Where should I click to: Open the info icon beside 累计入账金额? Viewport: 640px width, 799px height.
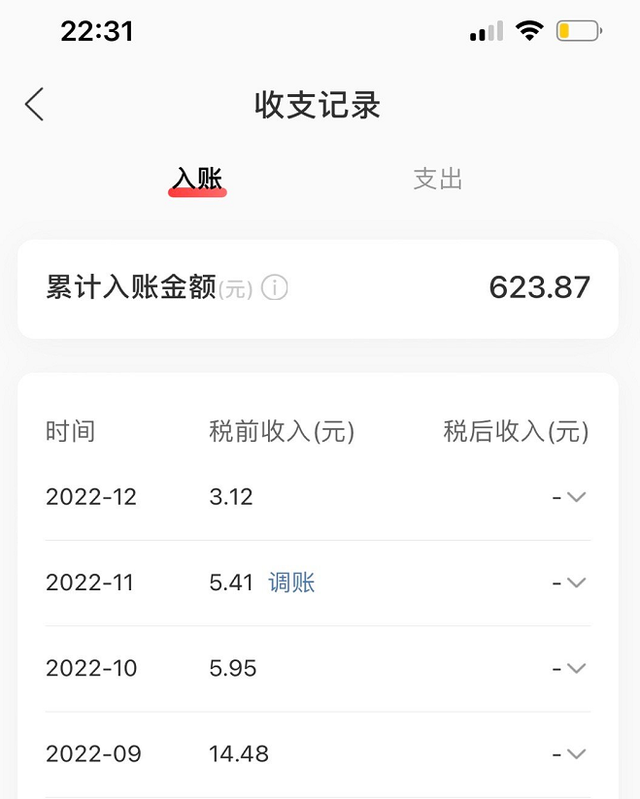[275, 288]
